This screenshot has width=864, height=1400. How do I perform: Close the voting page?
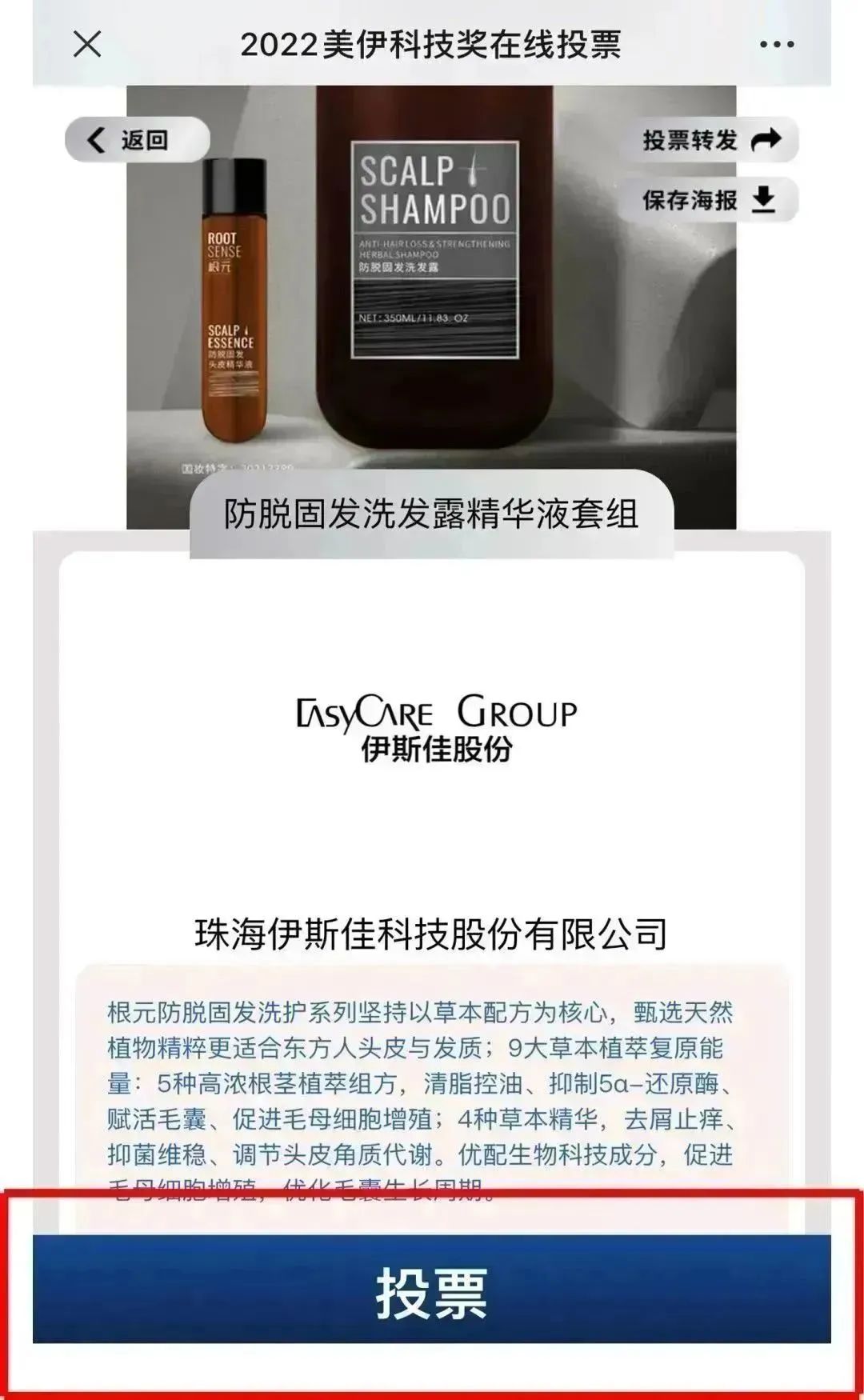click(x=87, y=44)
